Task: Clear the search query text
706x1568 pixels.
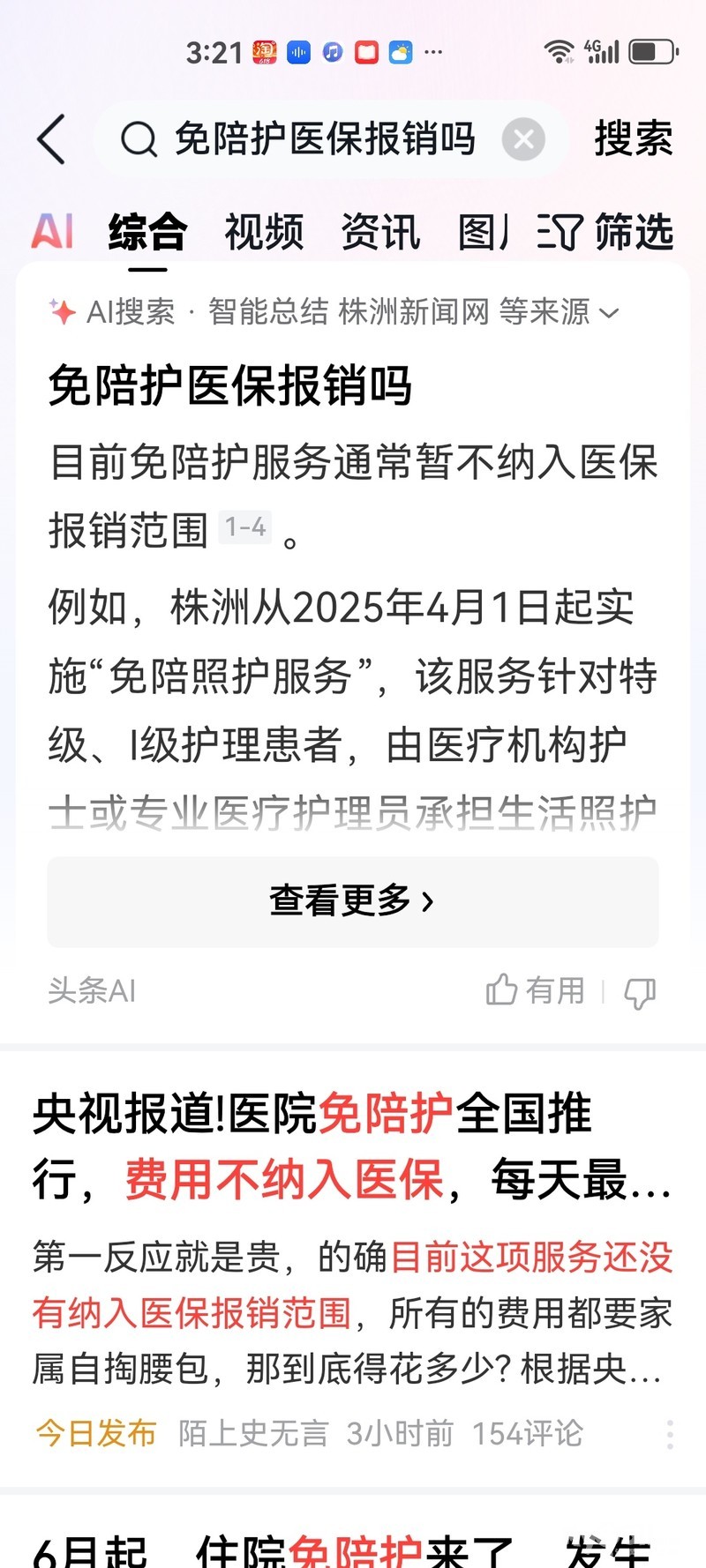Action: (523, 139)
